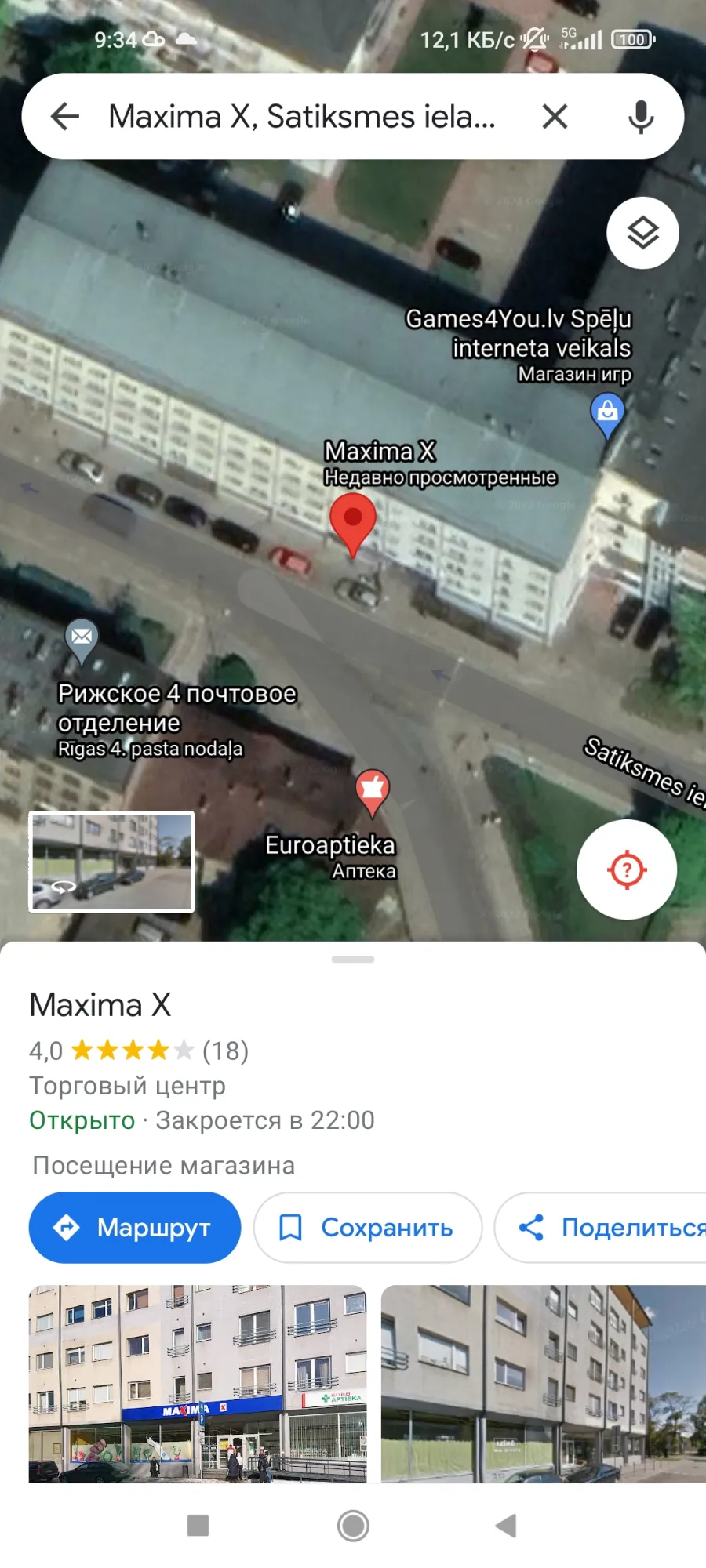Open recent apps from navigation bar
Image resolution: width=706 pixels, height=1568 pixels.
(198, 1526)
